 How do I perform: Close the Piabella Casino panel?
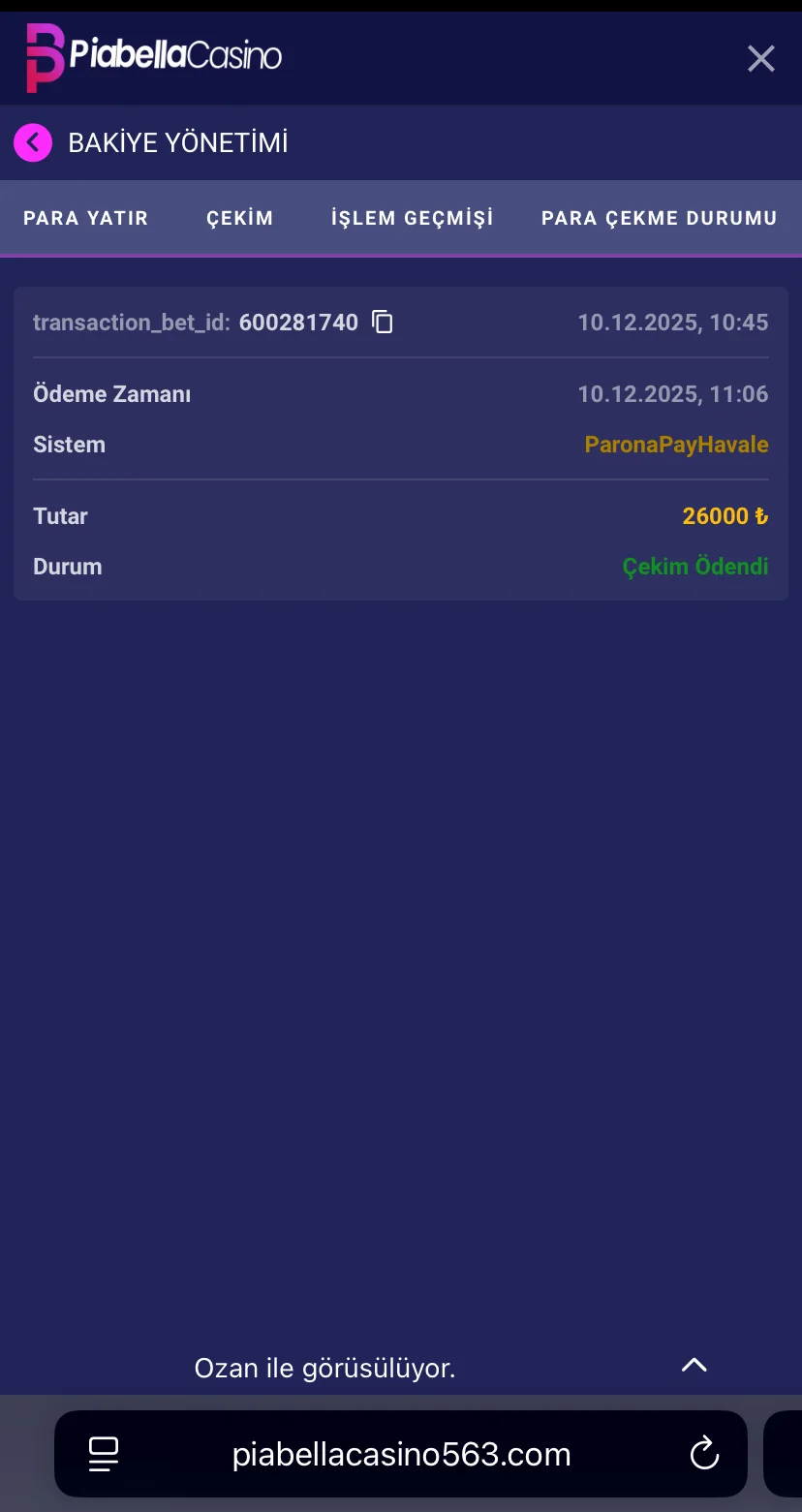click(760, 59)
